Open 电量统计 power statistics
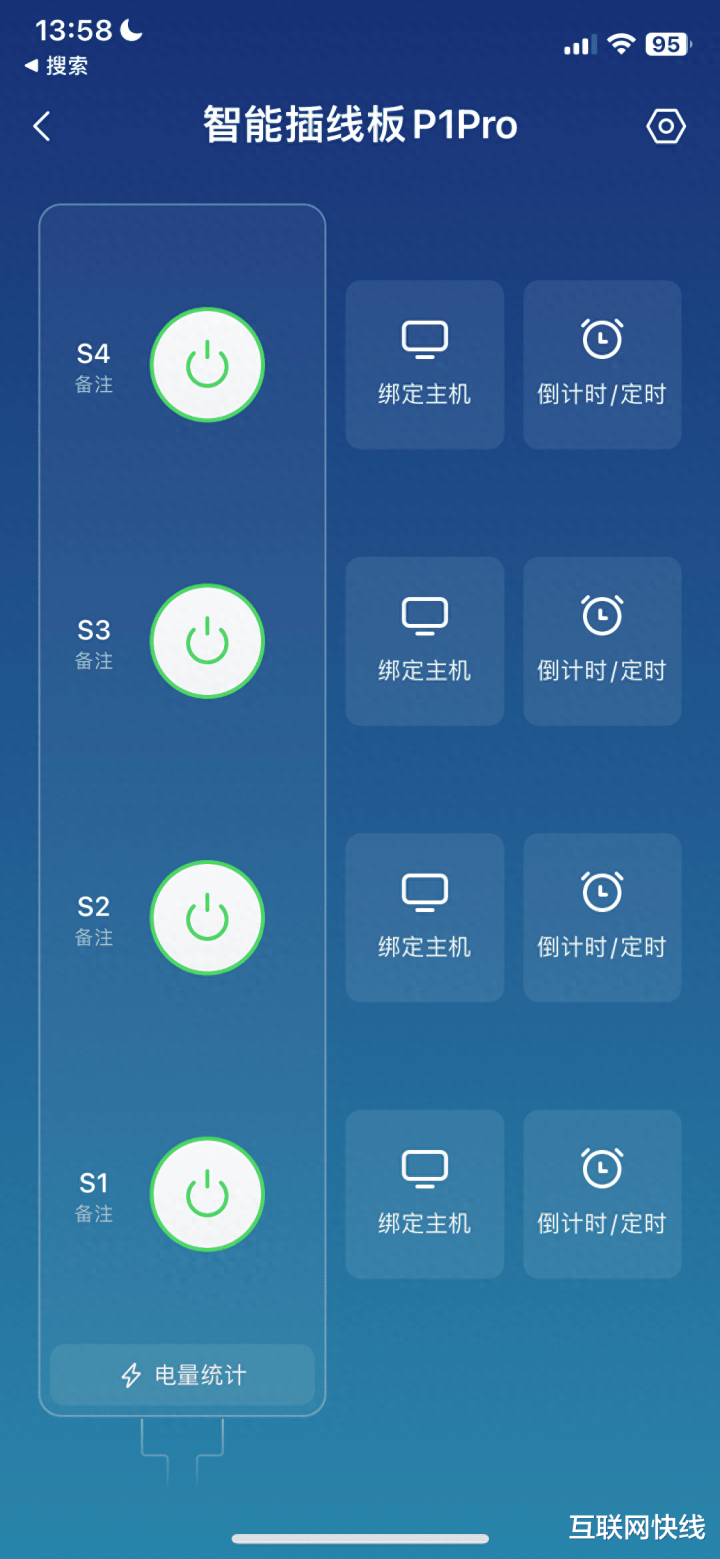The height and width of the screenshot is (1559, 720). point(182,1375)
